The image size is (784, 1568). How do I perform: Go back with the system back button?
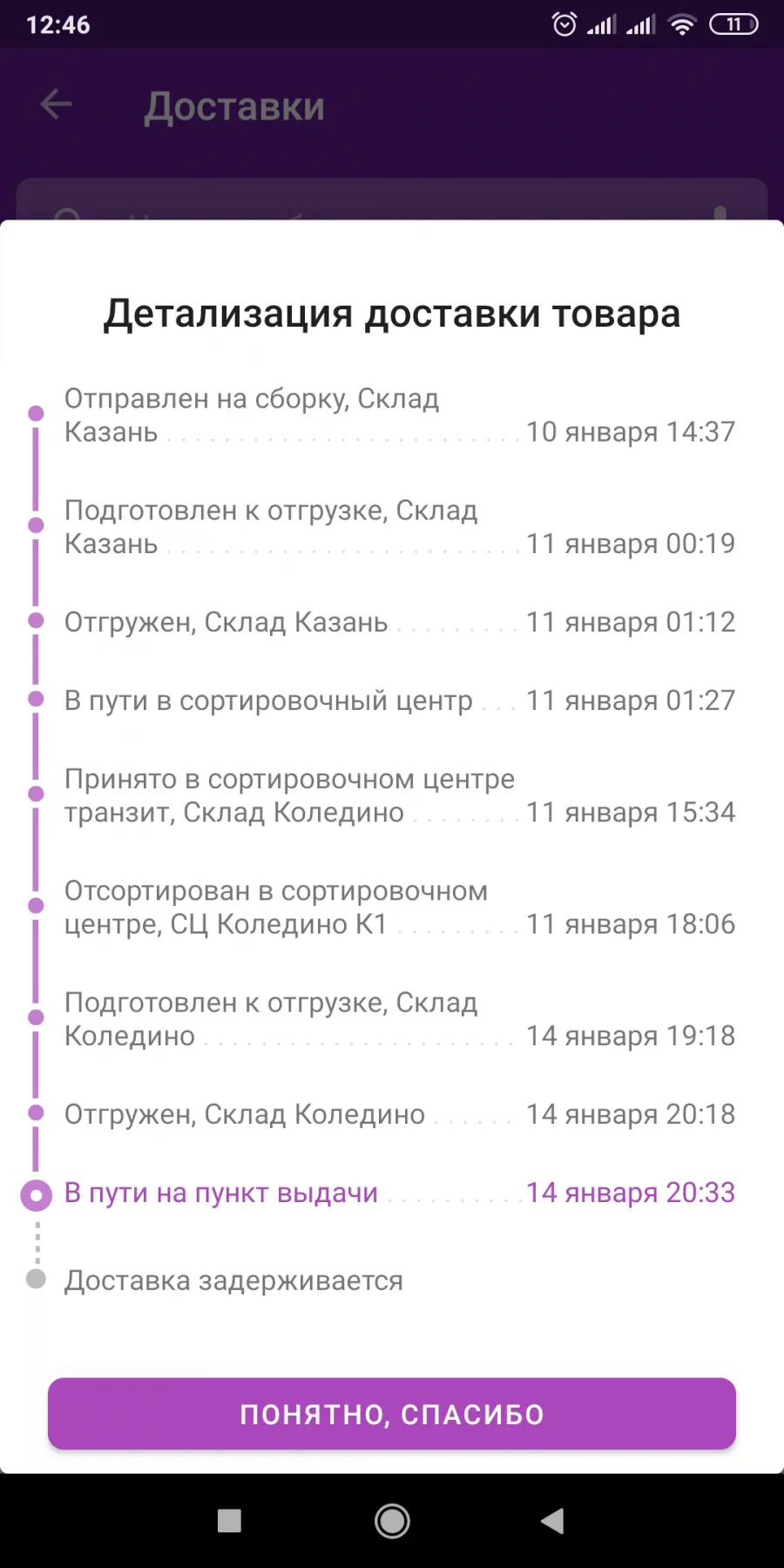pyautogui.click(x=552, y=1521)
